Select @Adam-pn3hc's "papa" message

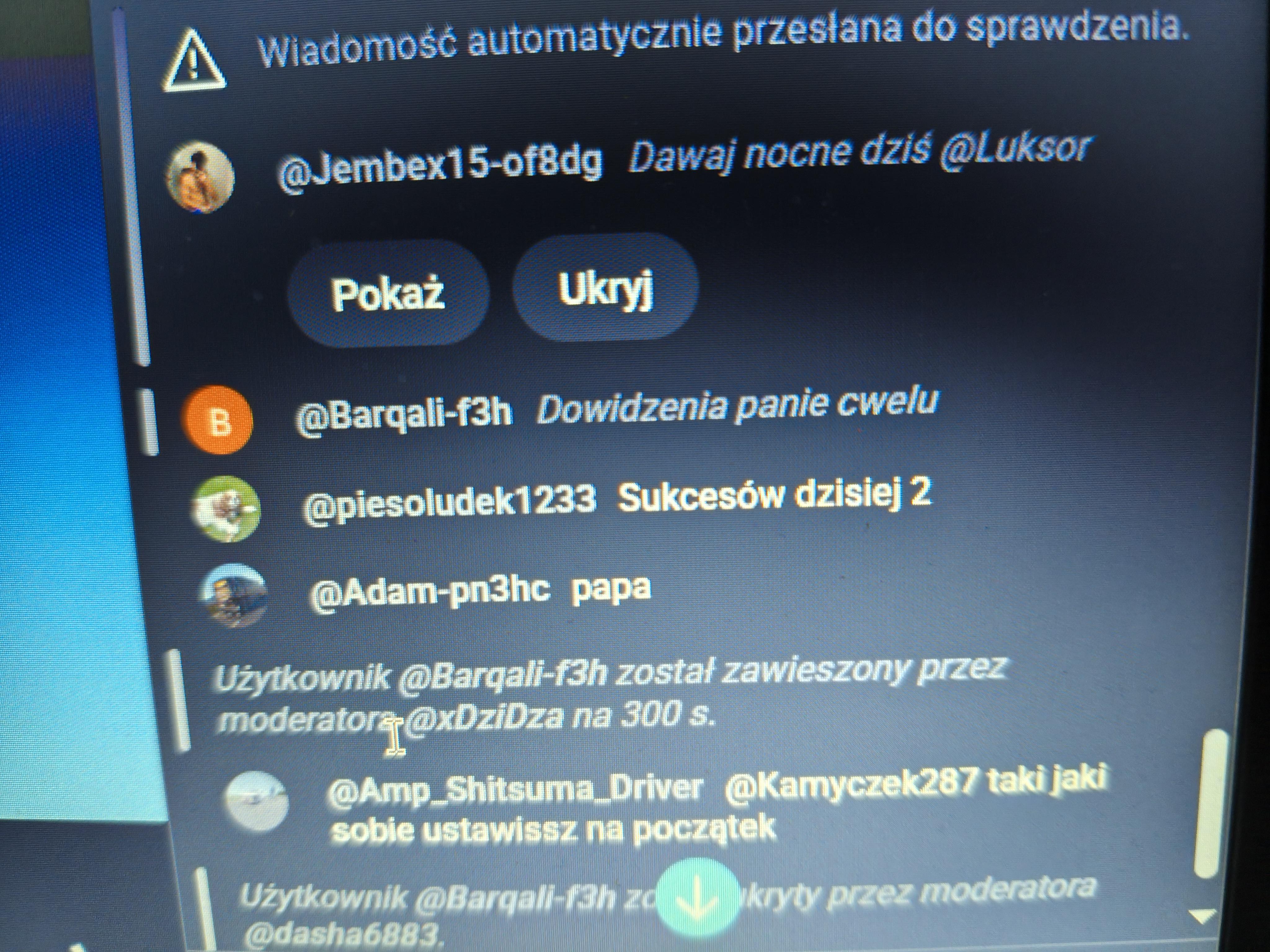coord(610,588)
